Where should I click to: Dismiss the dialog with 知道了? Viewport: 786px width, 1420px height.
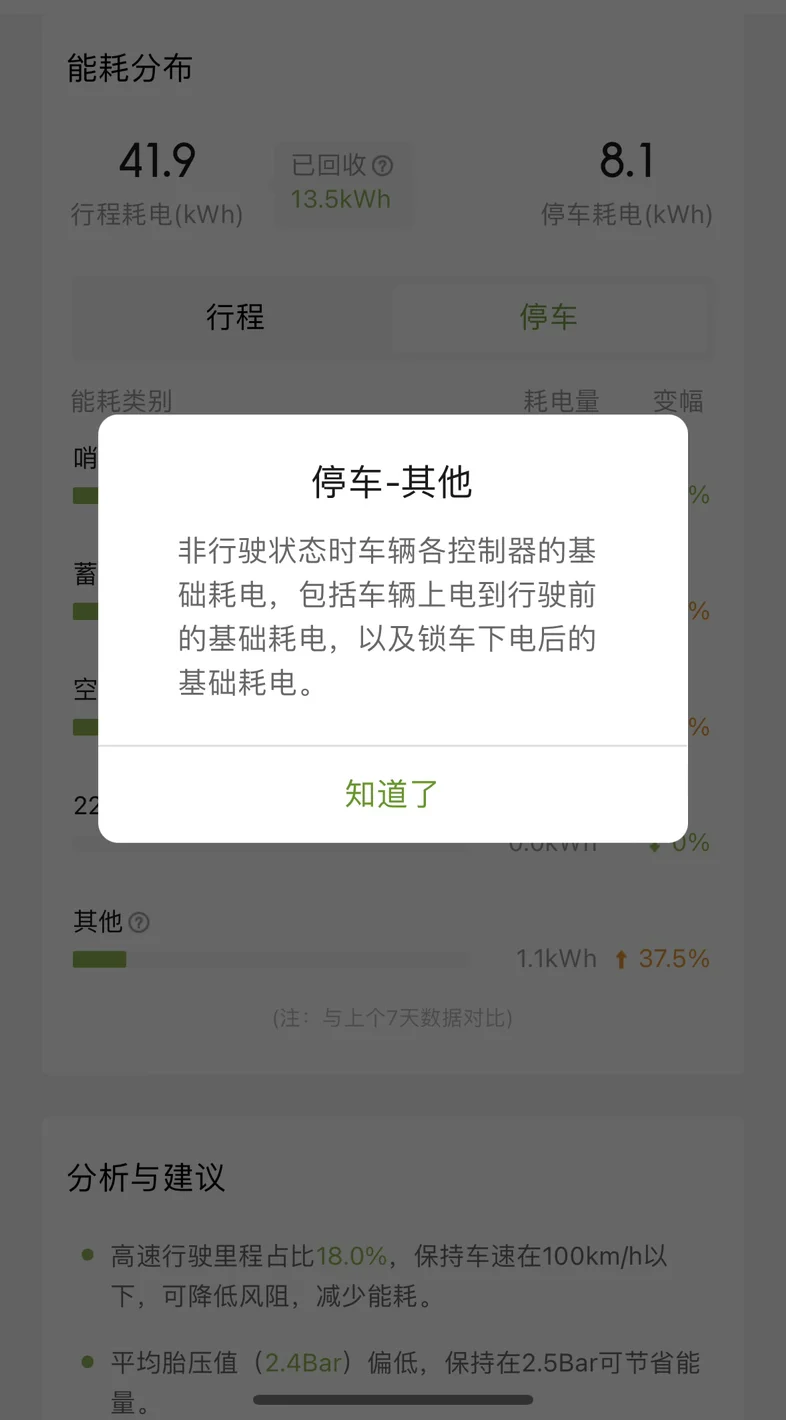click(x=392, y=794)
